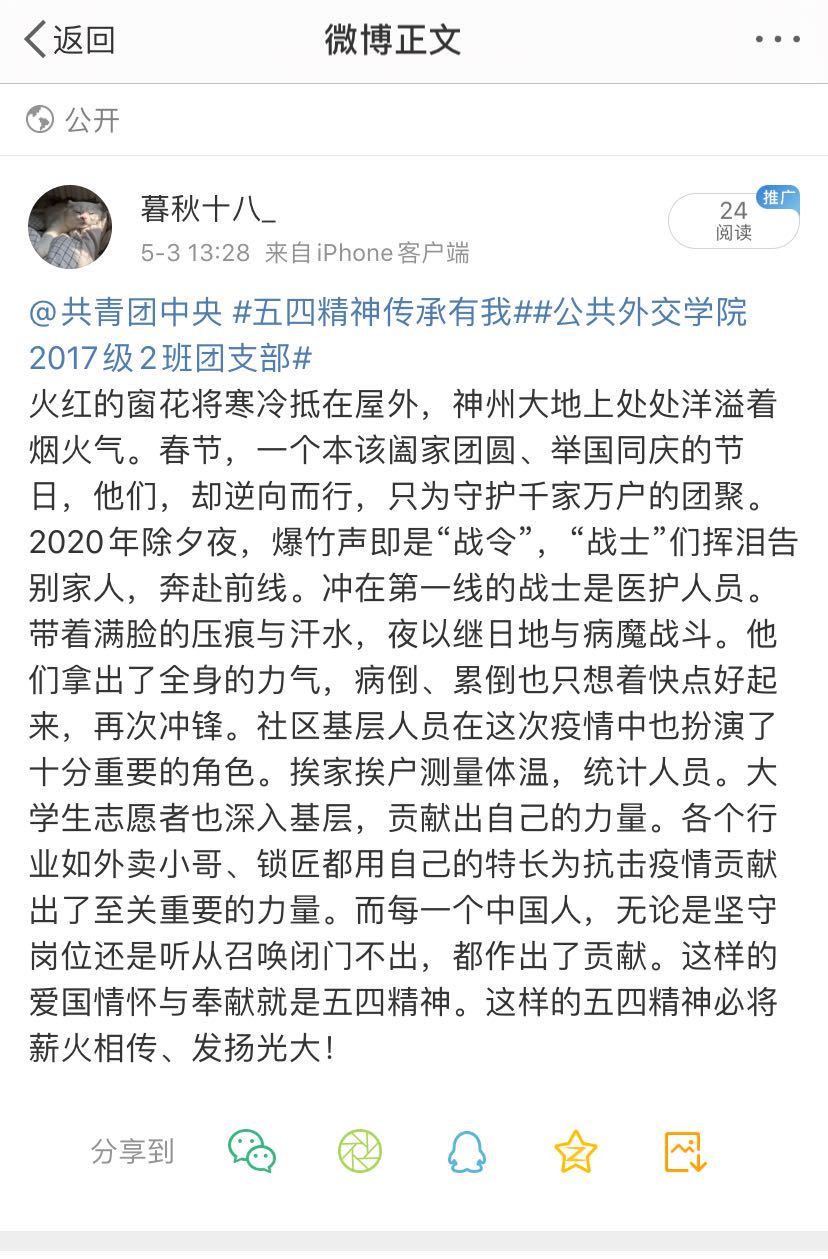Share post to WeChat
Screen dimensions: 828x1259
(x=252, y=1151)
